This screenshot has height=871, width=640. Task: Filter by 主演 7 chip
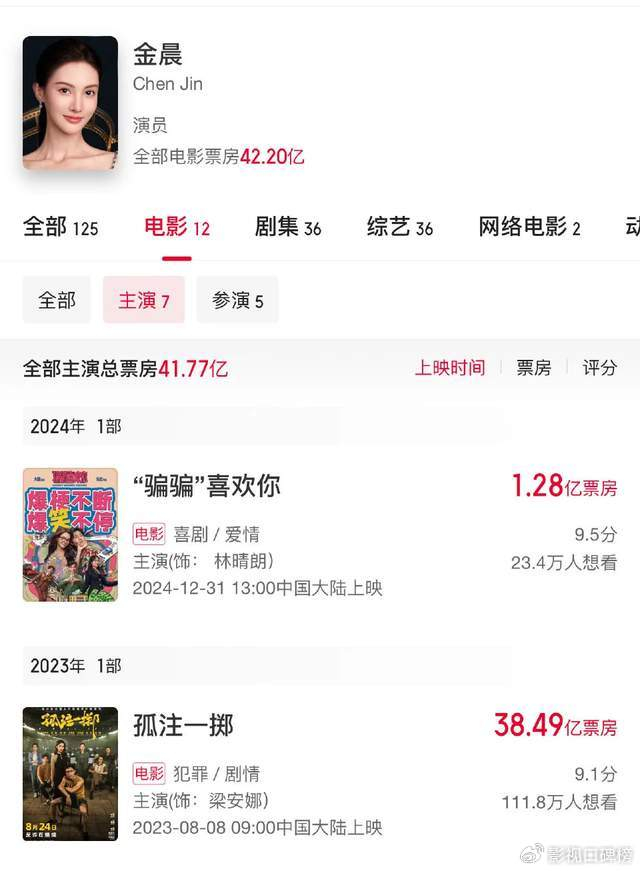[144, 300]
